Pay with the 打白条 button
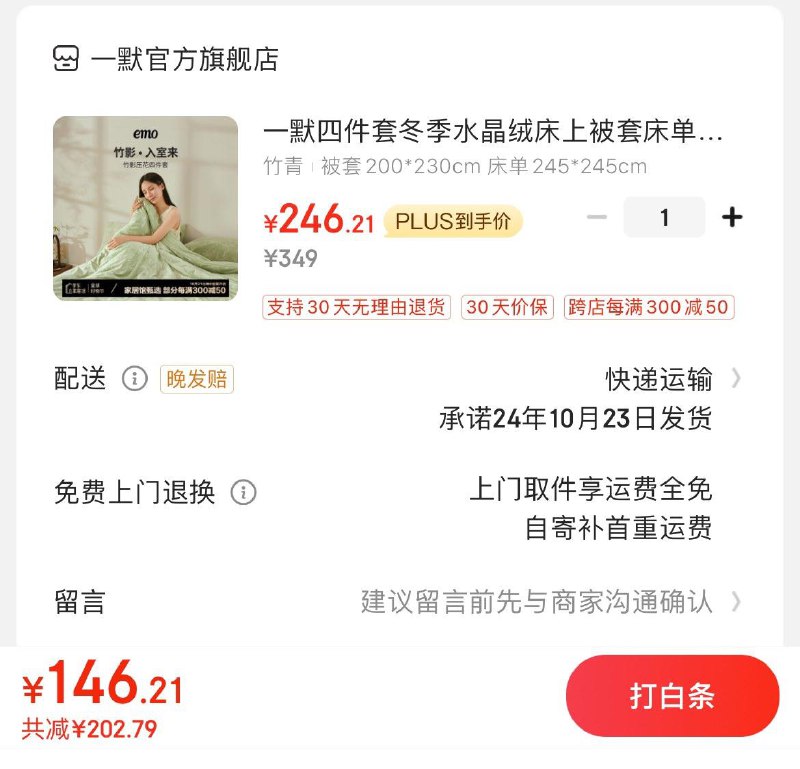 pyautogui.click(x=672, y=696)
